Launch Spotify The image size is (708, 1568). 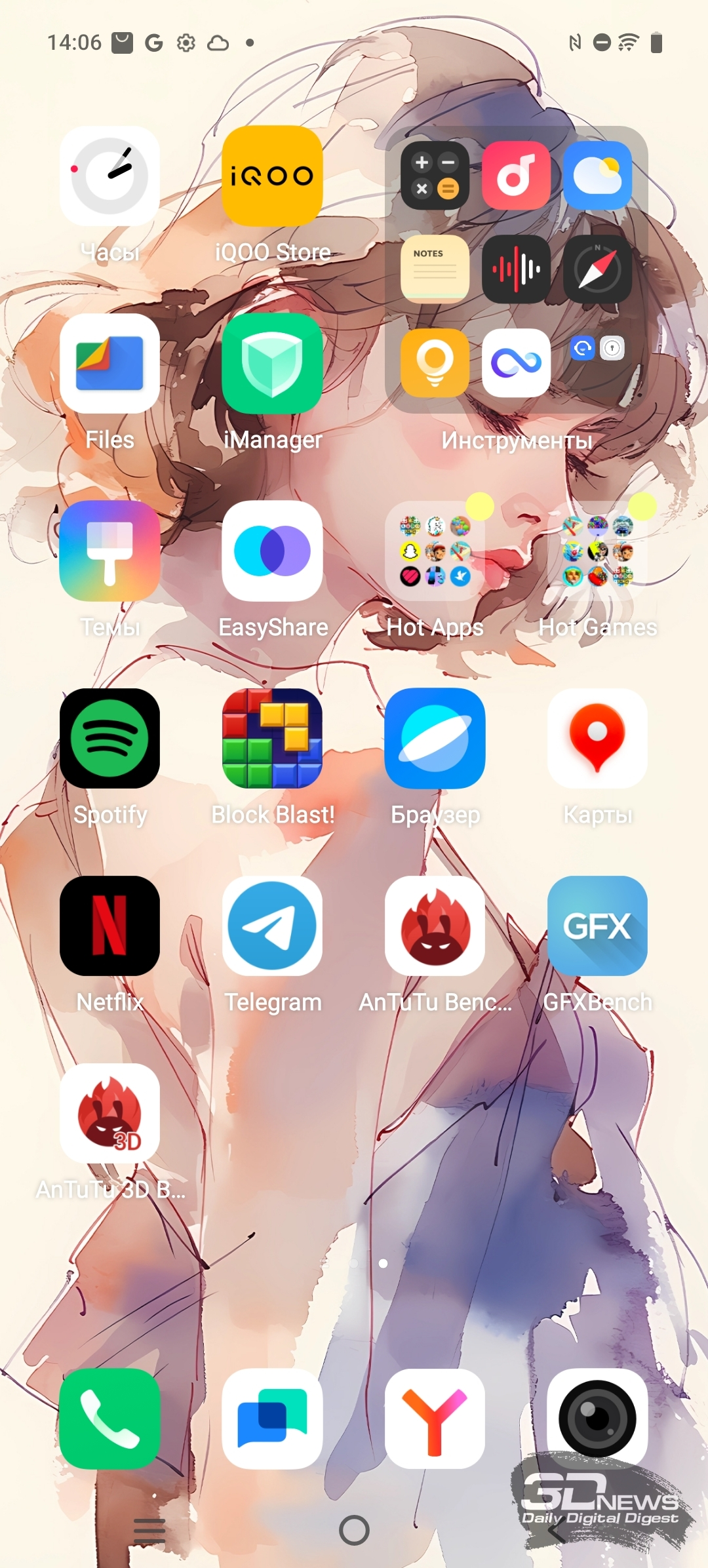(x=109, y=739)
